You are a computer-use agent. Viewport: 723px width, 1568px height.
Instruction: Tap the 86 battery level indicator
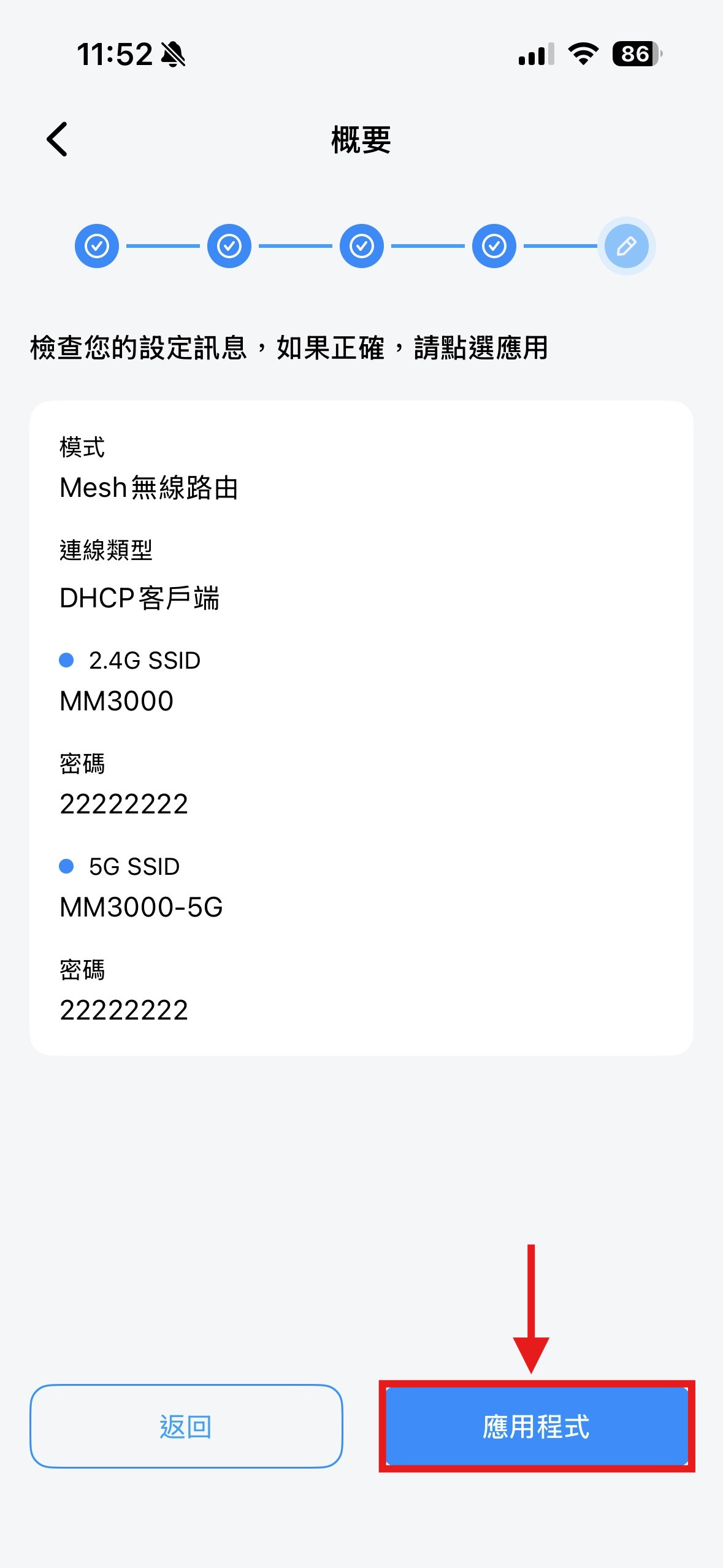click(635, 55)
